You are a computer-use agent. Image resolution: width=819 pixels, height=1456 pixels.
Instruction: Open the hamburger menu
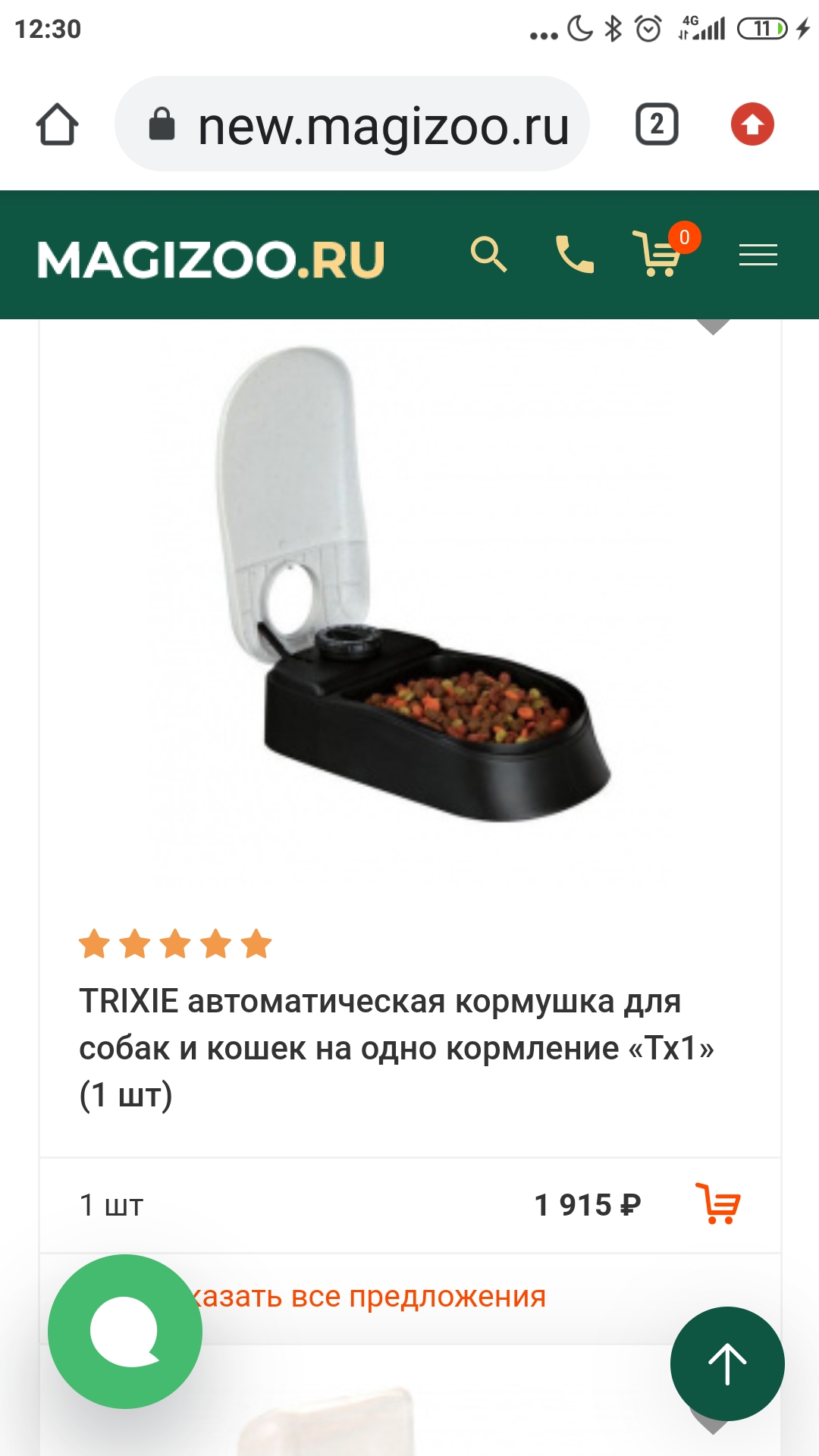758,255
